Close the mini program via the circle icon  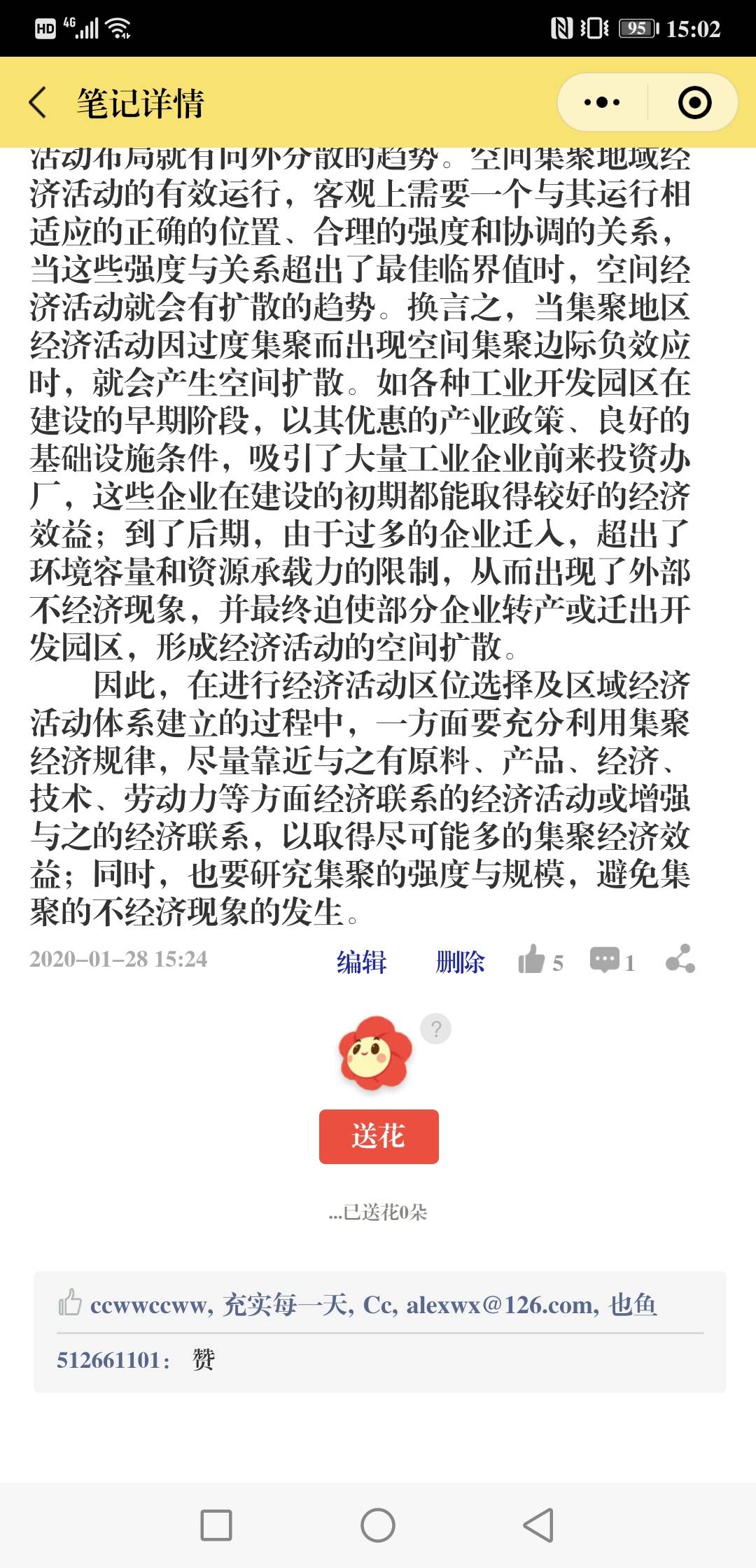point(694,103)
